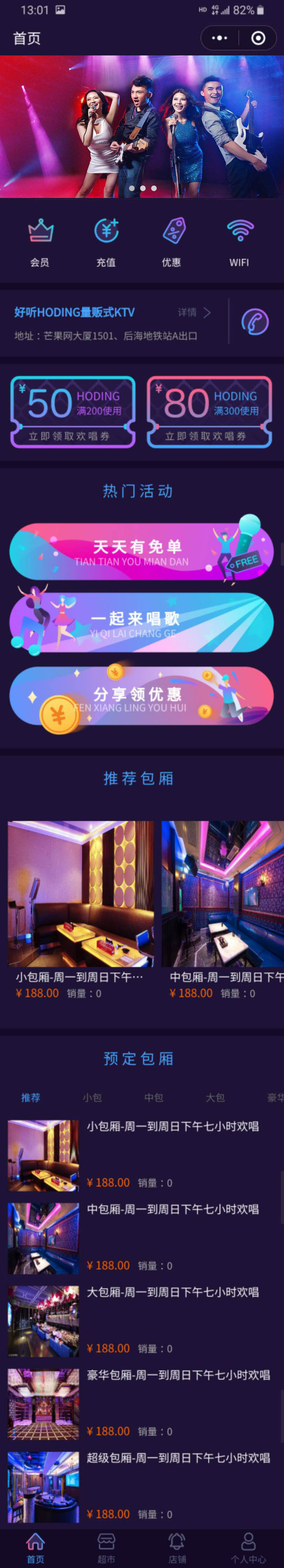
Task: Claim the ¥50 singing coupon
Action: click(73, 412)
